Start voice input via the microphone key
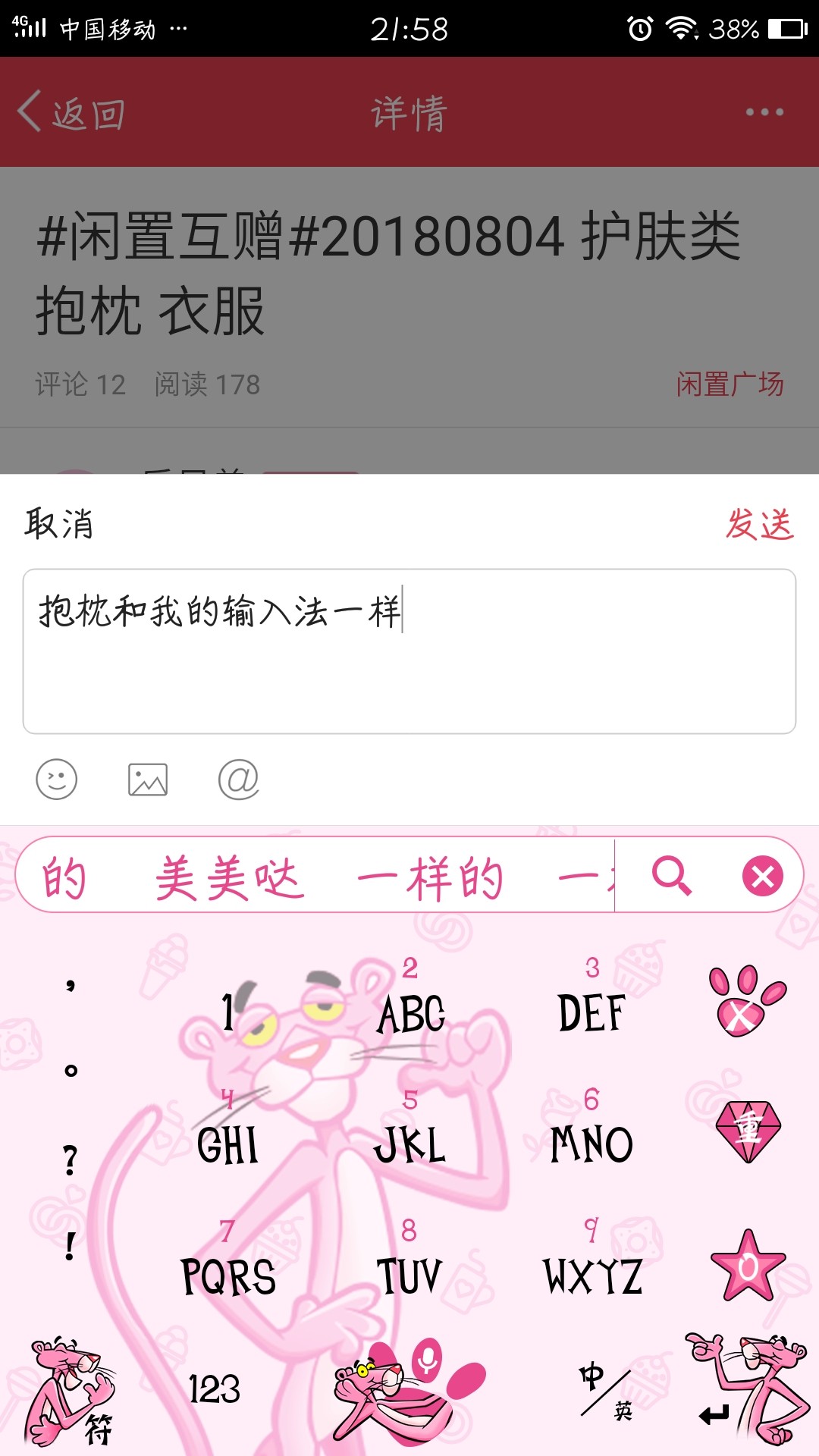Image resolution: width=819 pixels, height=1456 pixels. pyautogui.click(x=409, y=1388)
